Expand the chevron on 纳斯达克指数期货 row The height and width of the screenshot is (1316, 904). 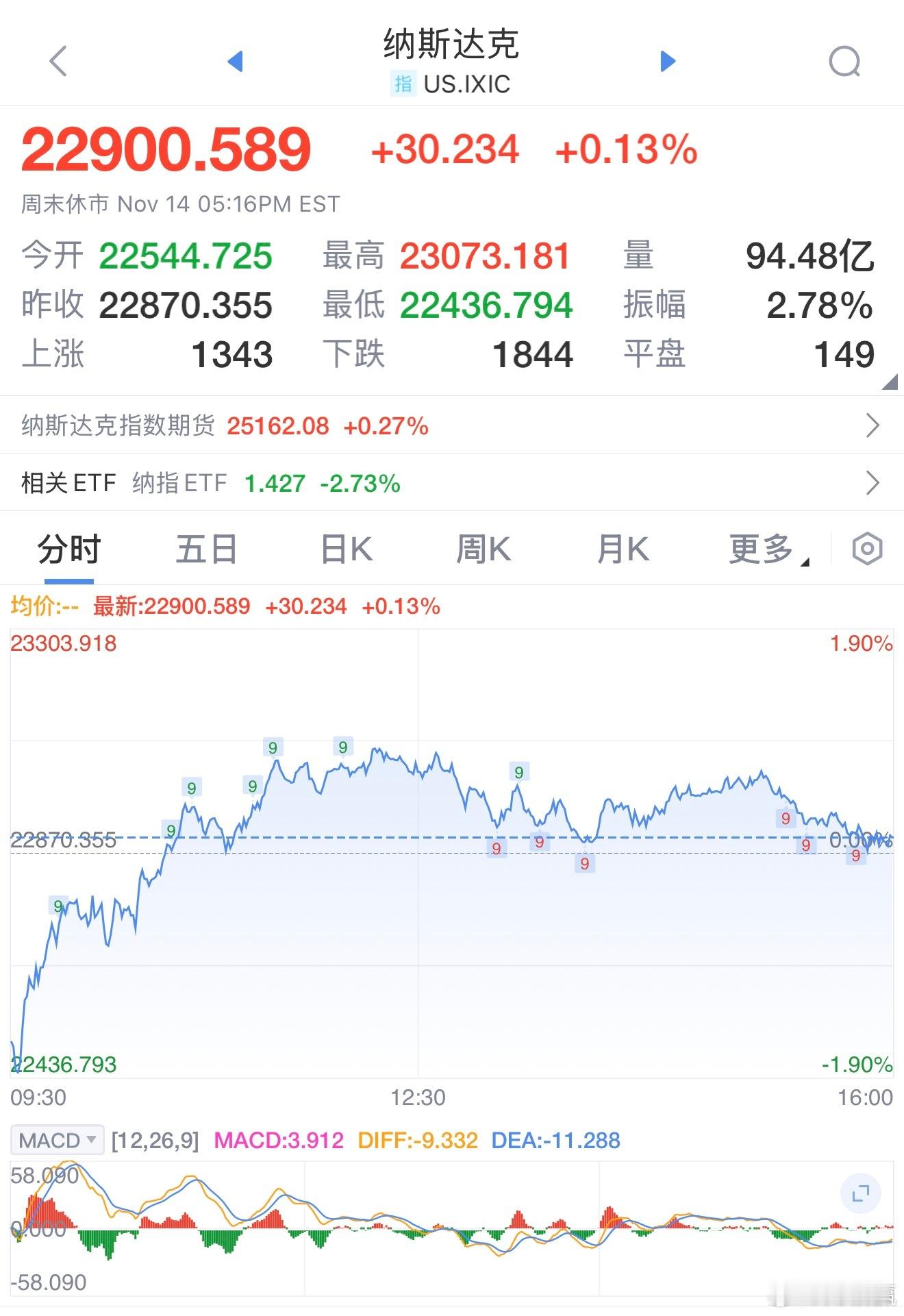[x=873, y=425]
